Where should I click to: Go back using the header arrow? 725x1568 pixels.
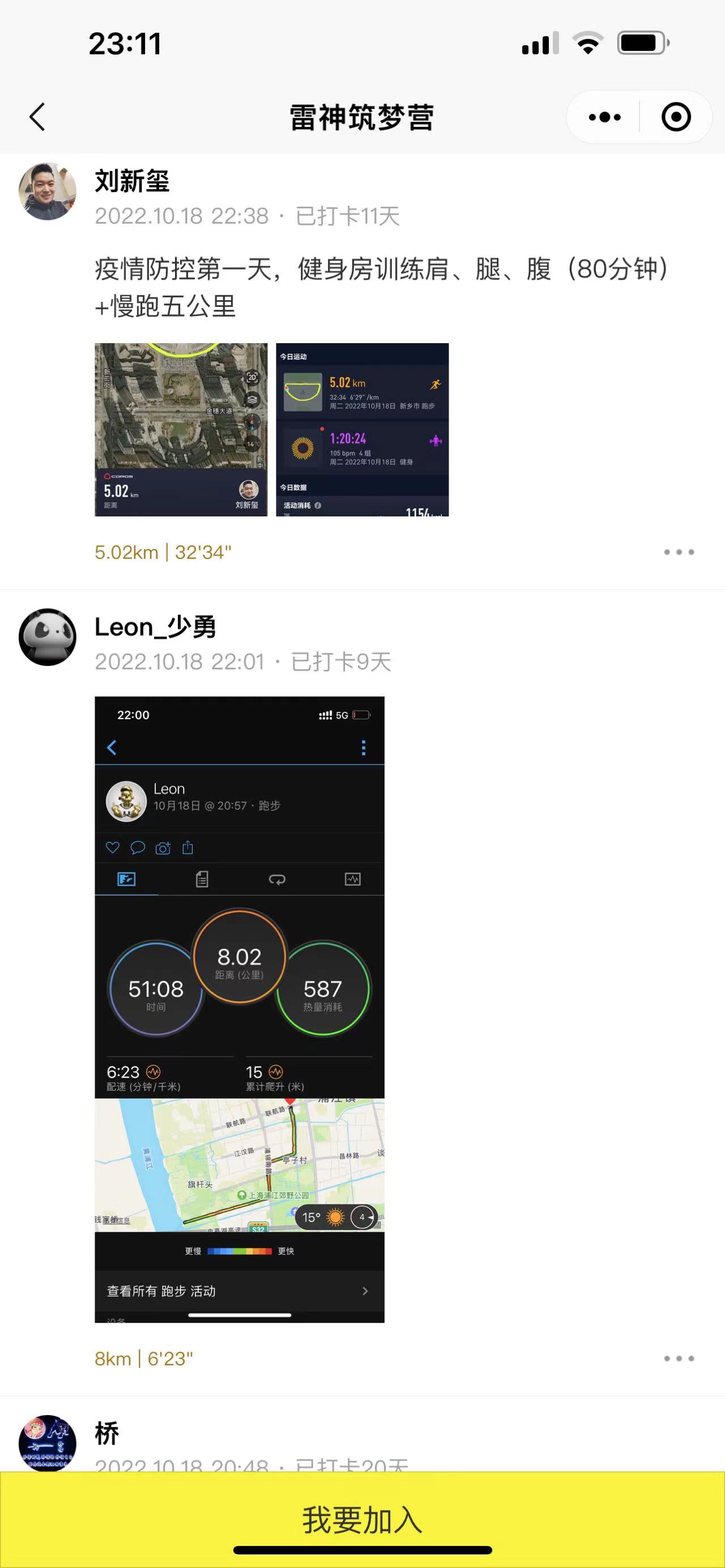(x=37, y=117)
